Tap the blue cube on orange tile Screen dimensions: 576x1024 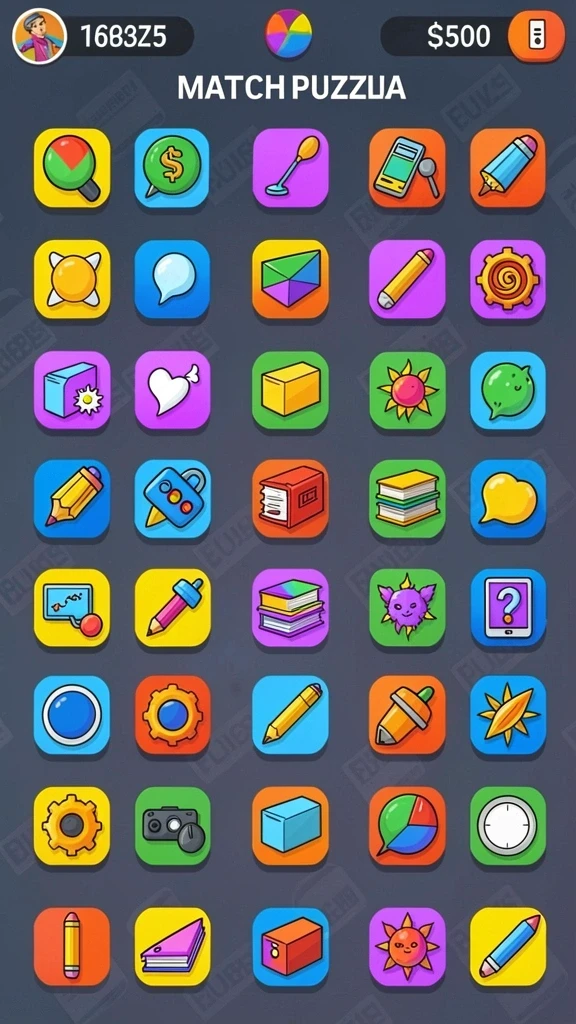pyautogui.click(x=291, y=826)
